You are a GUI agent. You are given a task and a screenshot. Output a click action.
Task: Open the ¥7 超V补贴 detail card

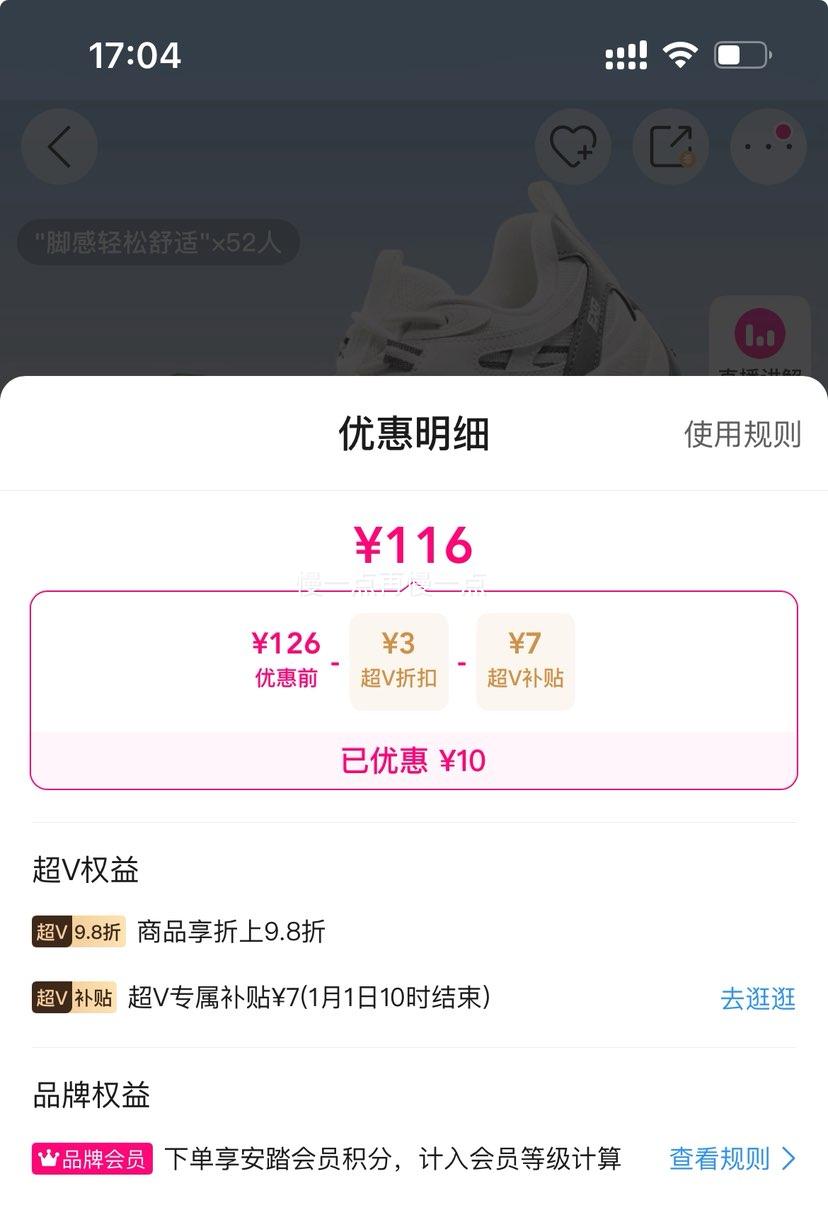[x=524, y=662]
